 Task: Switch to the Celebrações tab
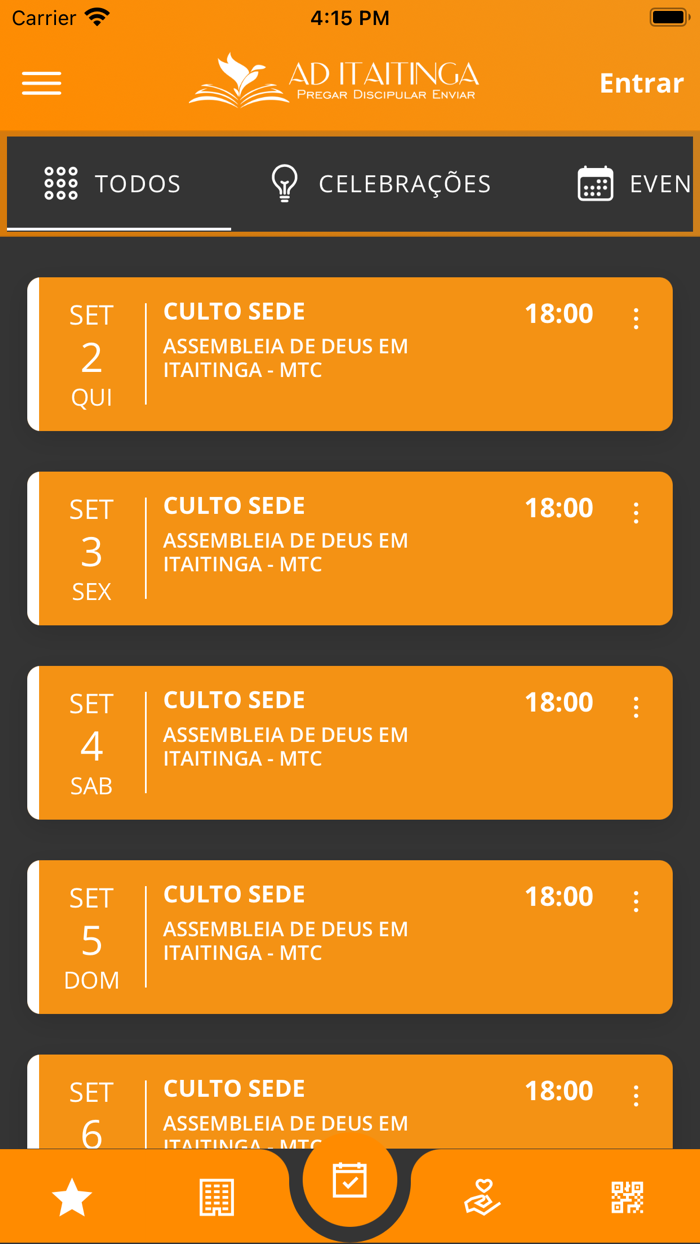tap(381, 184)
